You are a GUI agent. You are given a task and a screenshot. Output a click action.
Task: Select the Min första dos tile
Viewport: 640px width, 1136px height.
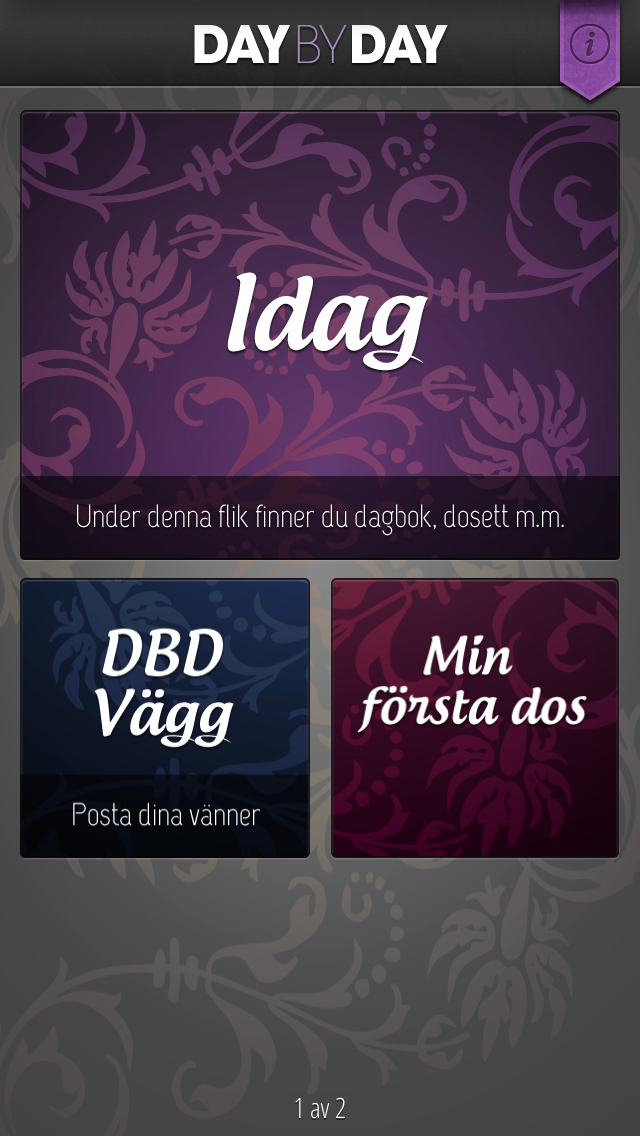475,717
